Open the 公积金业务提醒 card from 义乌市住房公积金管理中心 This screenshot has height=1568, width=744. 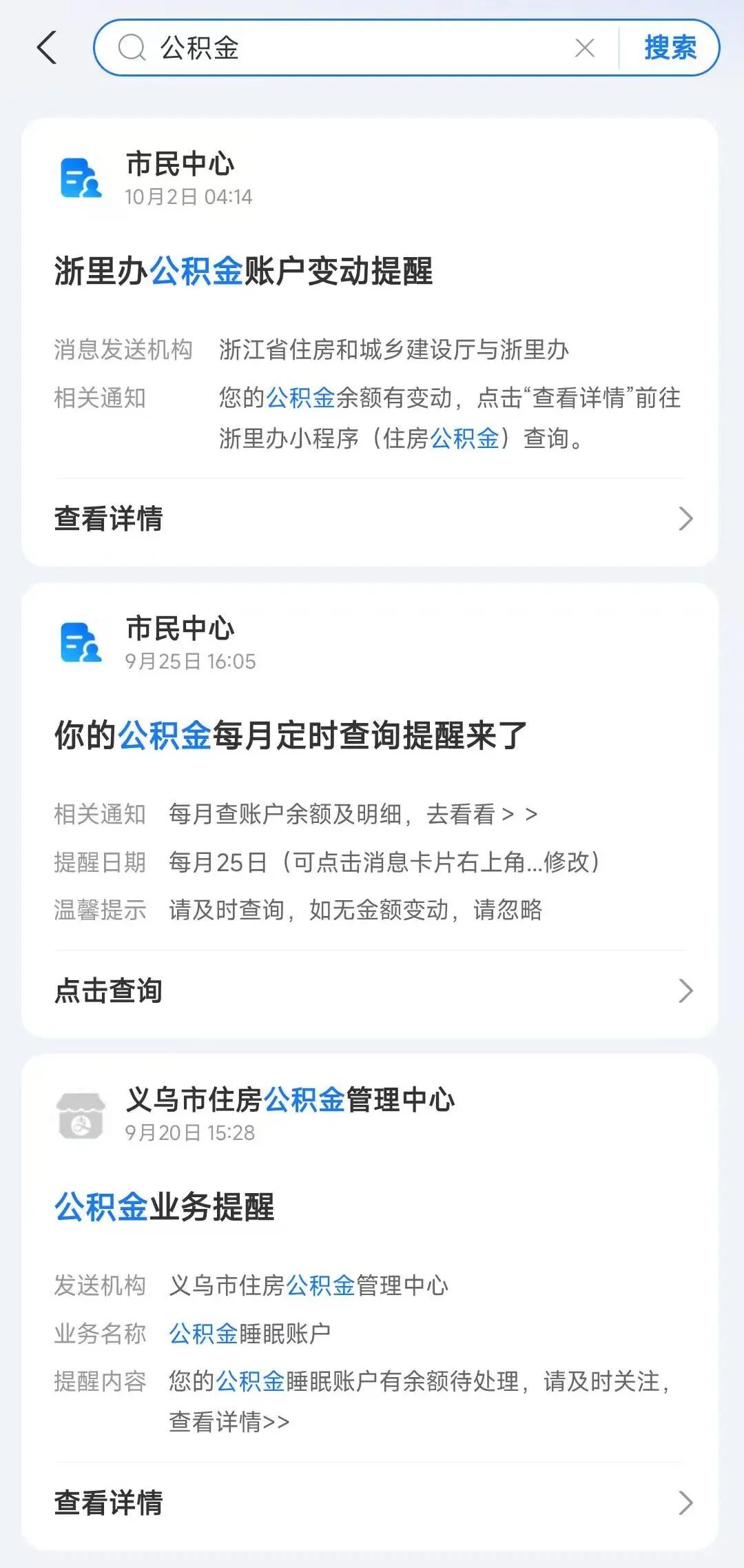(x=371, y=1302)
